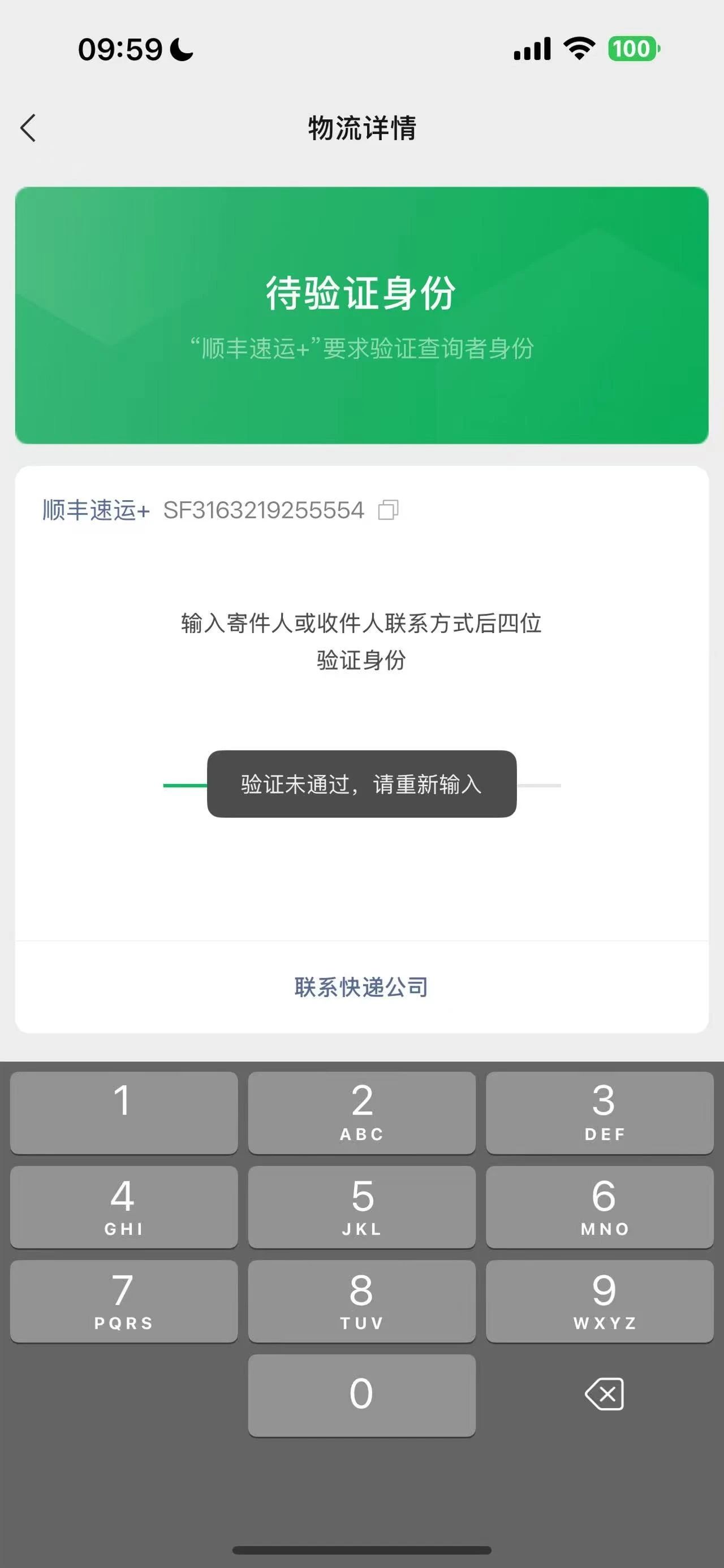Tap the four-digit verification code field
This screenshot has height=1568, width=724.
(361, 785)
